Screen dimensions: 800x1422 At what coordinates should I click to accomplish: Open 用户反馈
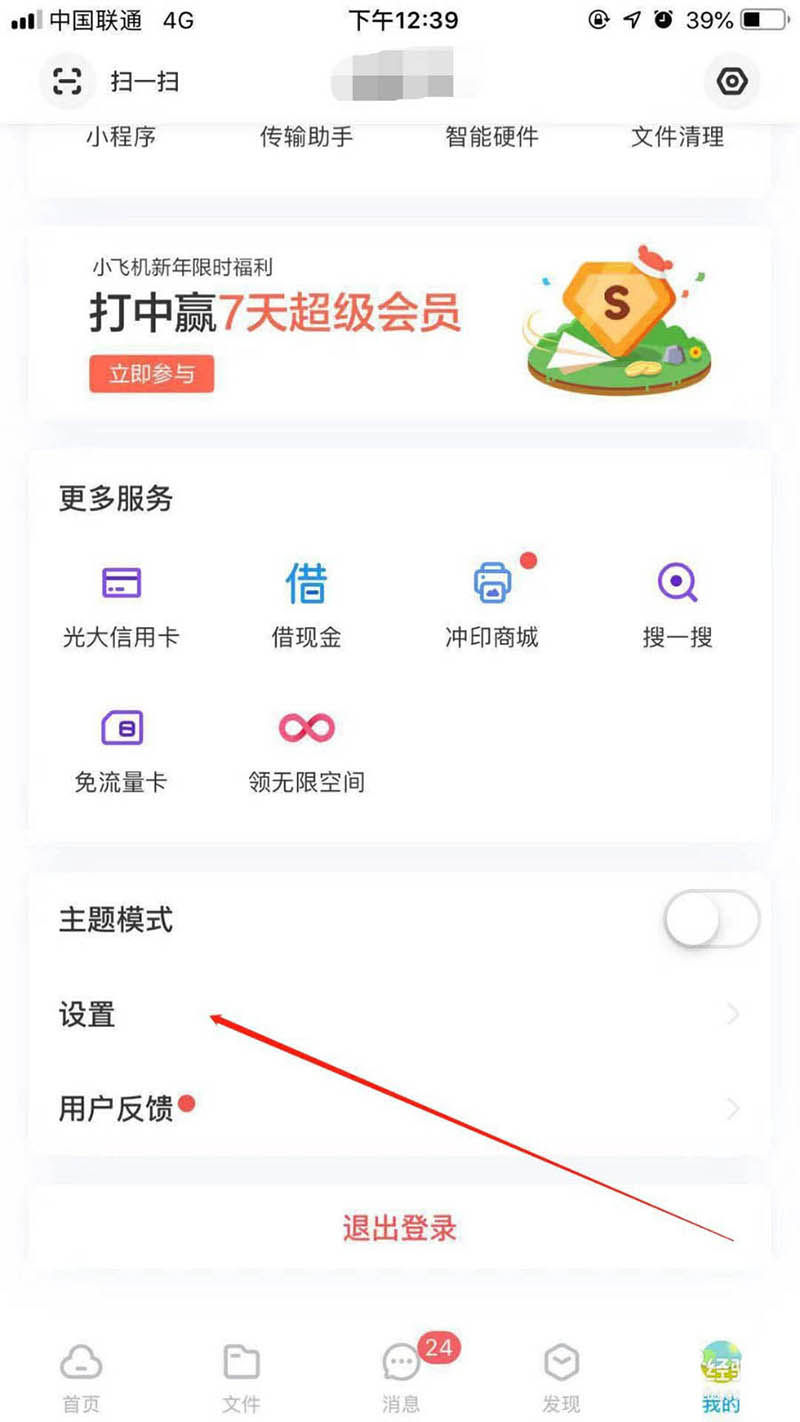tap(400, 1109)
